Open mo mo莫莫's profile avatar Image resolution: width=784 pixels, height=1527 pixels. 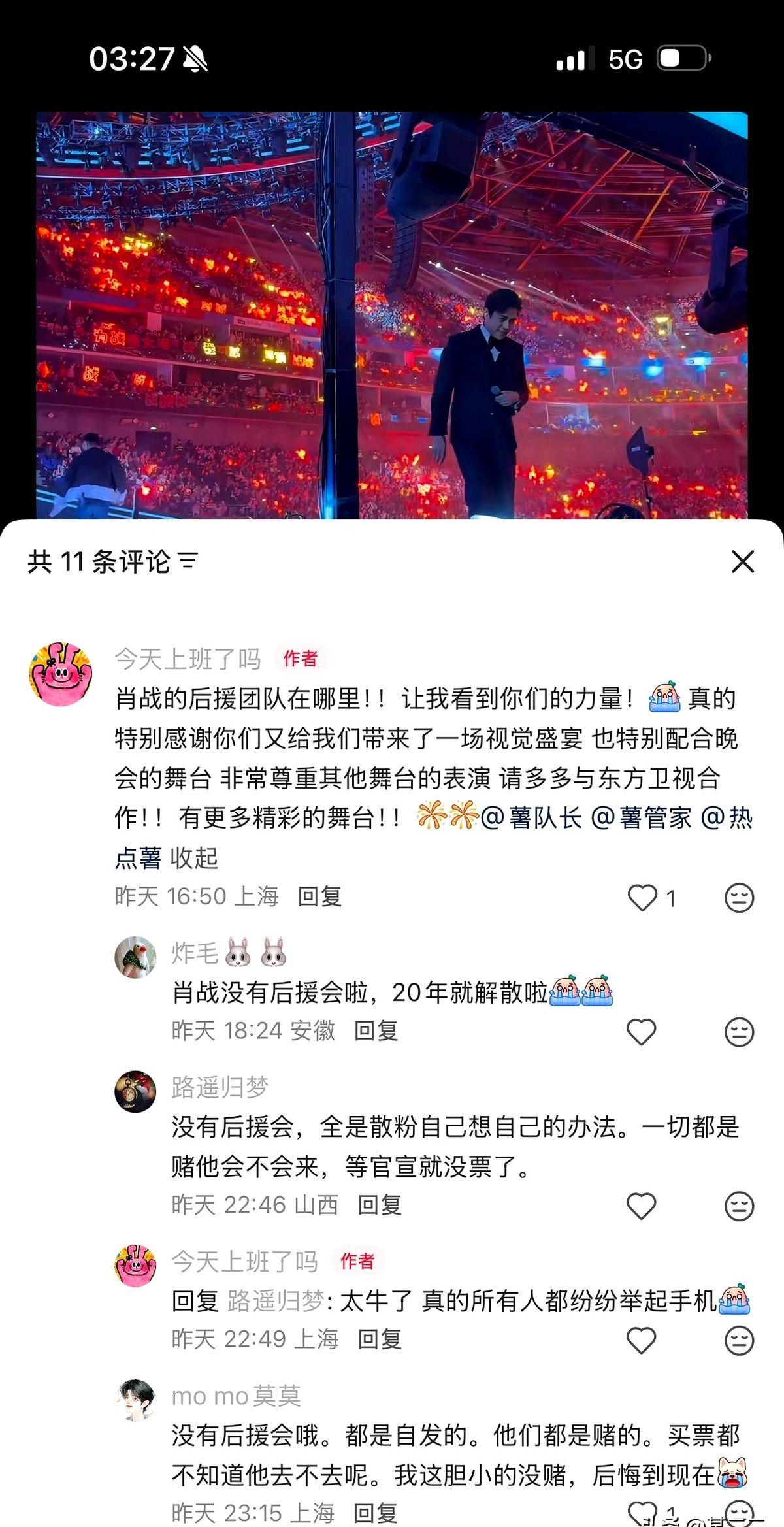click(x=135, y=1400)
